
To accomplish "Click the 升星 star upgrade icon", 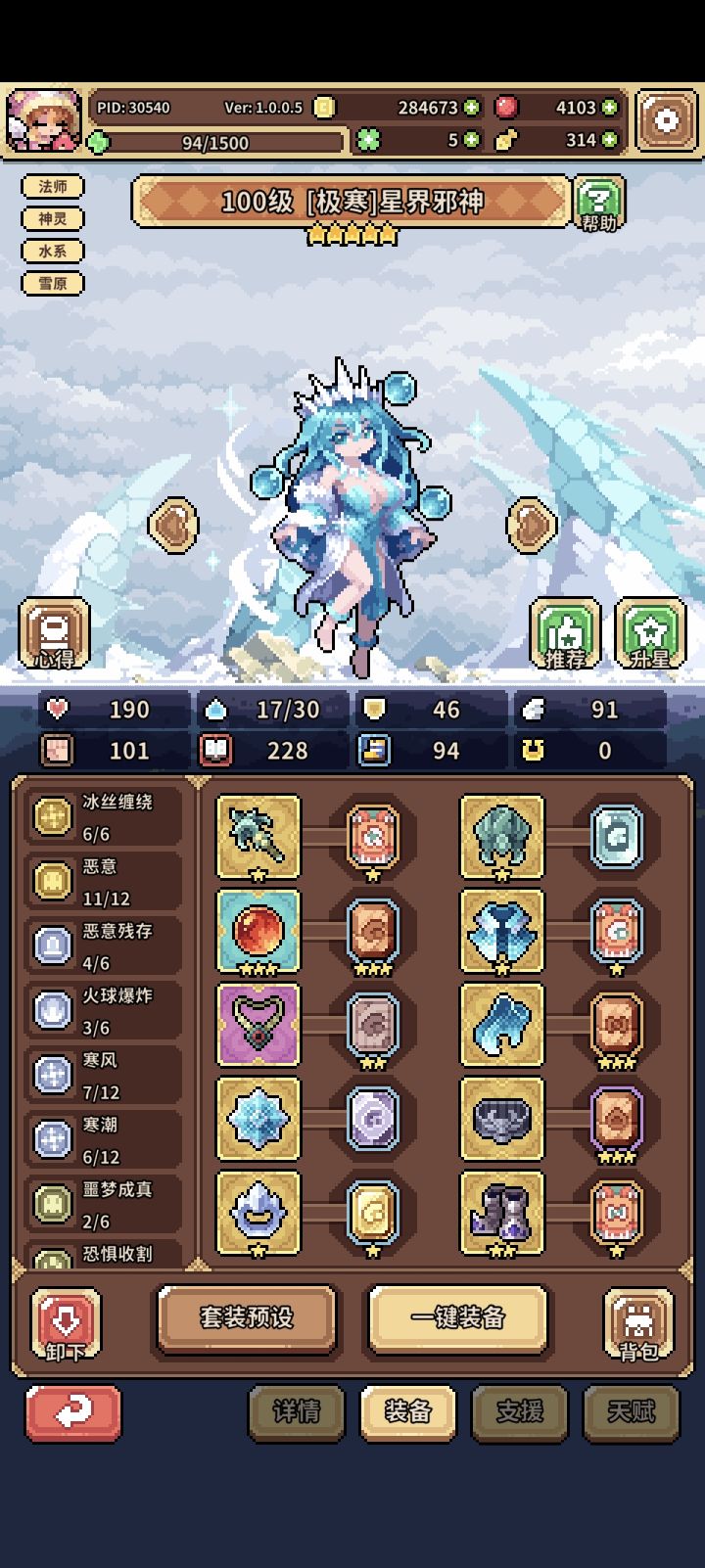I will (x=650, y=631).
